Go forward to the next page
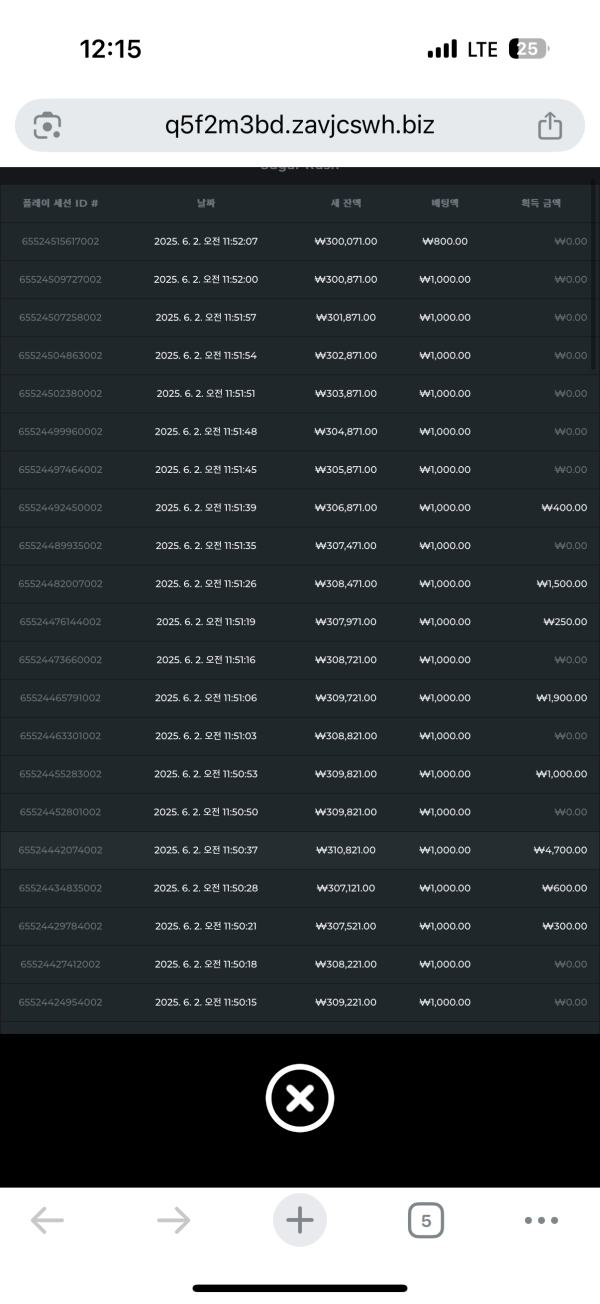Screen dimensions: 600x1304 tap(173, 1220)
